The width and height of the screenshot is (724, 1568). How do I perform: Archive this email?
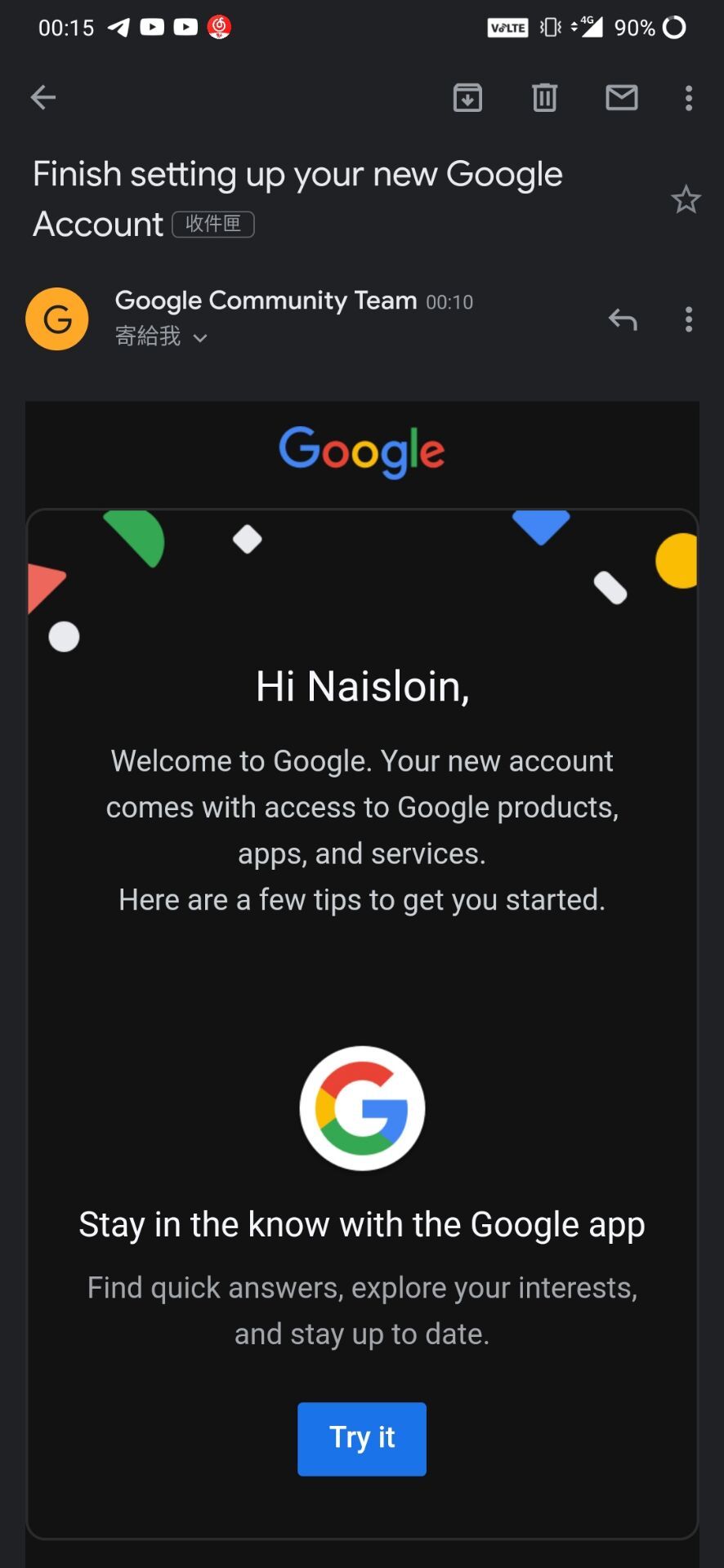coord(467,98)
